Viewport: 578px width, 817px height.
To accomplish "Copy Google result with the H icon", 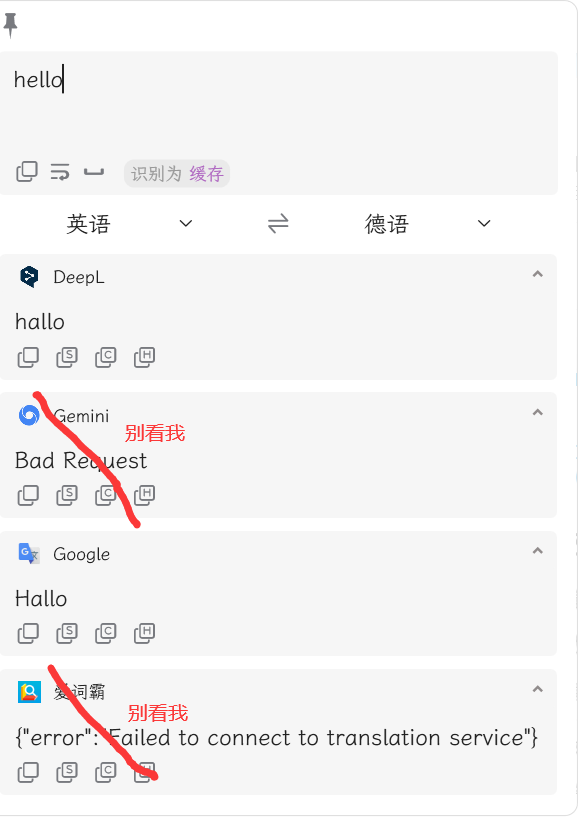I will [144, 634].
